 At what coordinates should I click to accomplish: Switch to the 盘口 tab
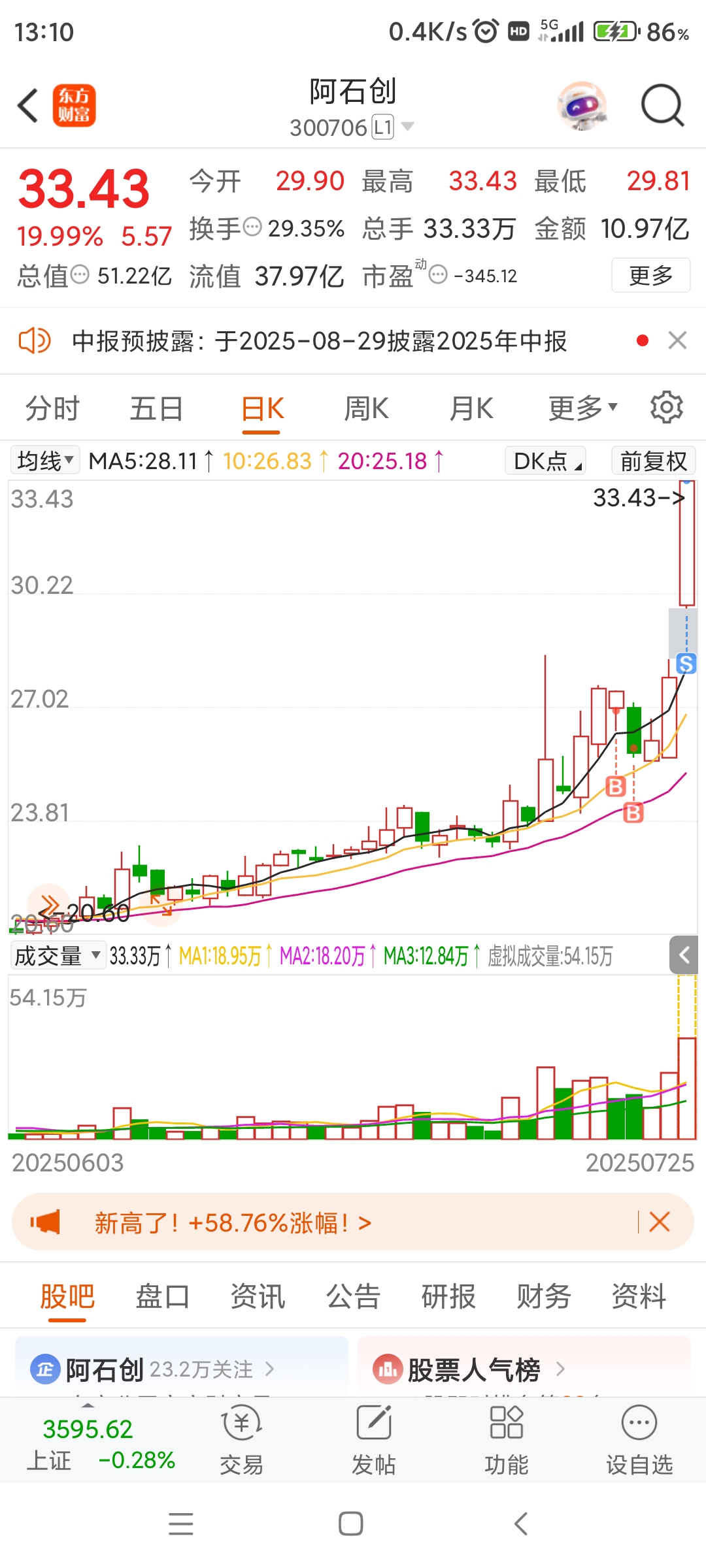tap(162, 1297)
